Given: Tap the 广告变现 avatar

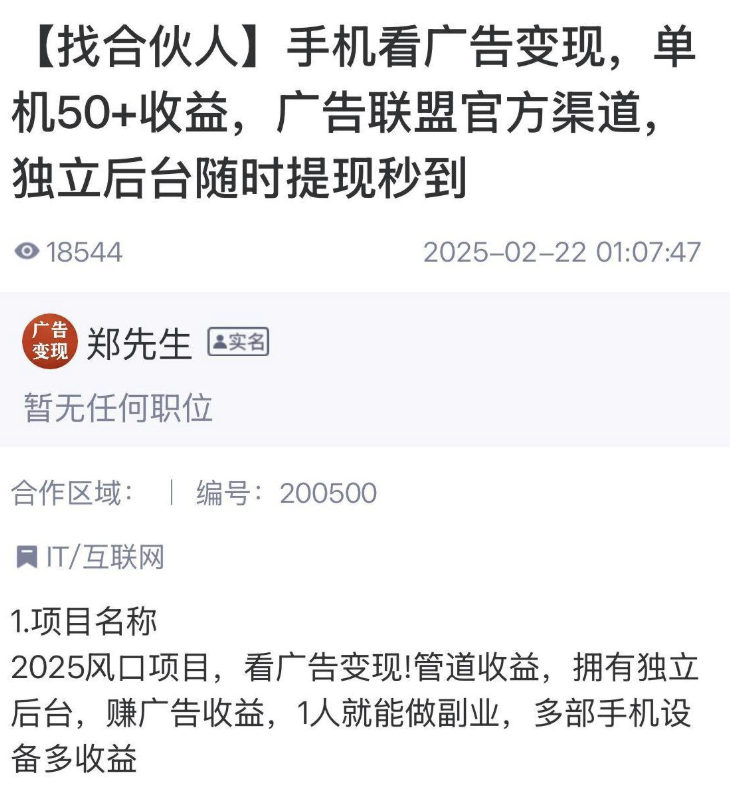Looking at the screenshot, I should (x=49, y=343).
